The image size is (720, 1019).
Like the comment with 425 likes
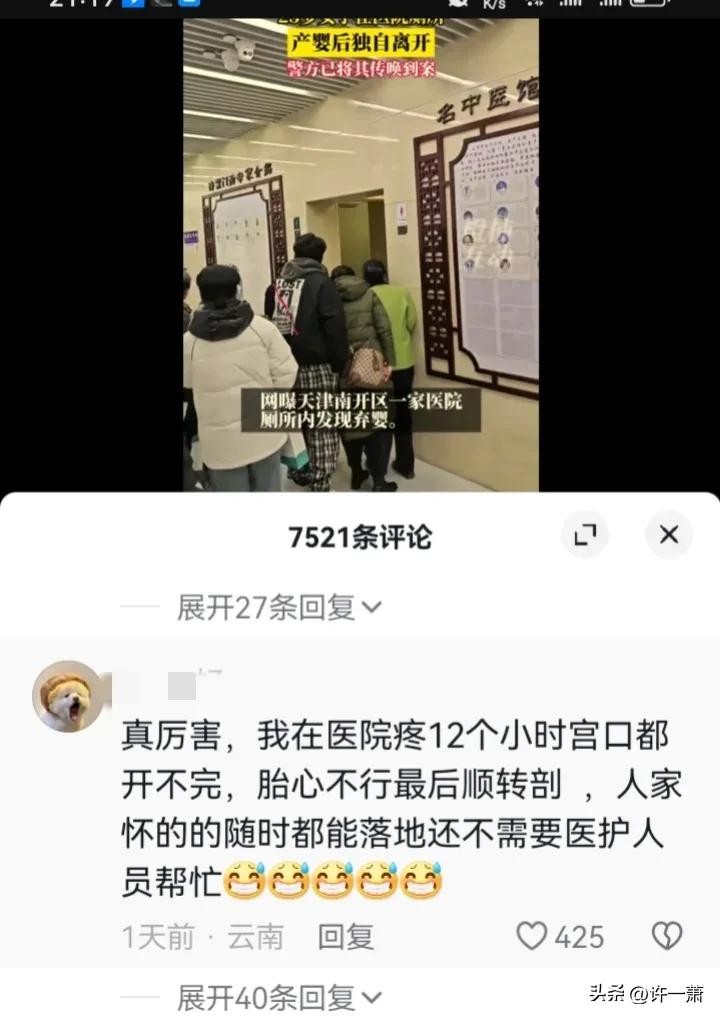(x=533, y=937)
